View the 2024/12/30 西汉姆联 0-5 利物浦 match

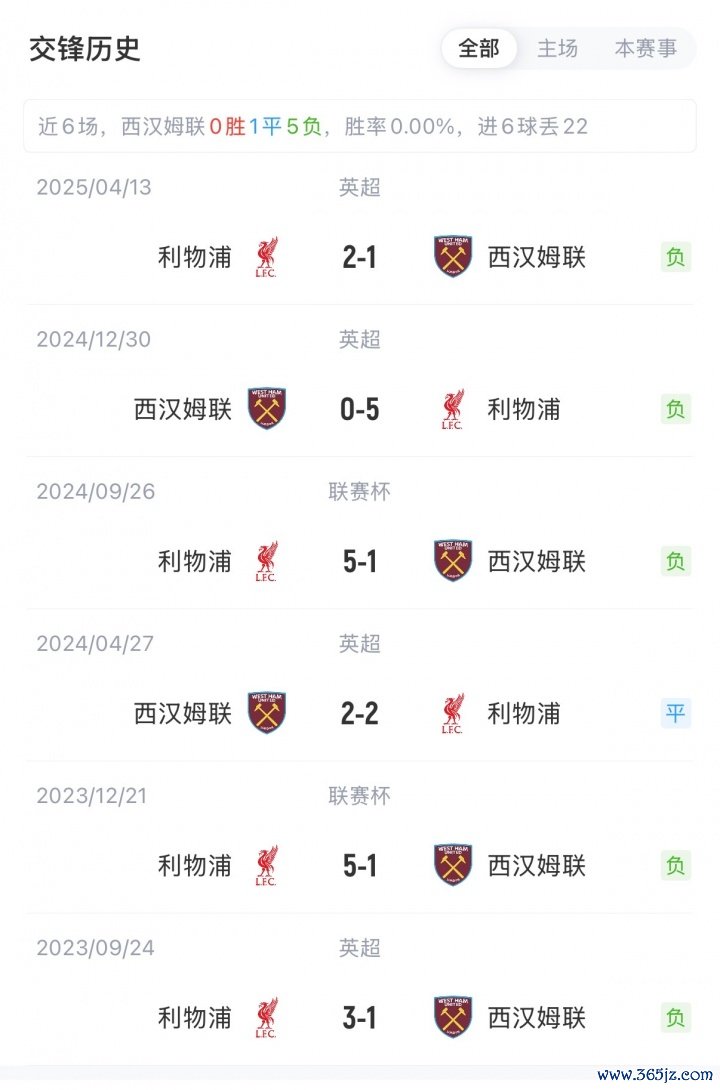tap(360, 409)
